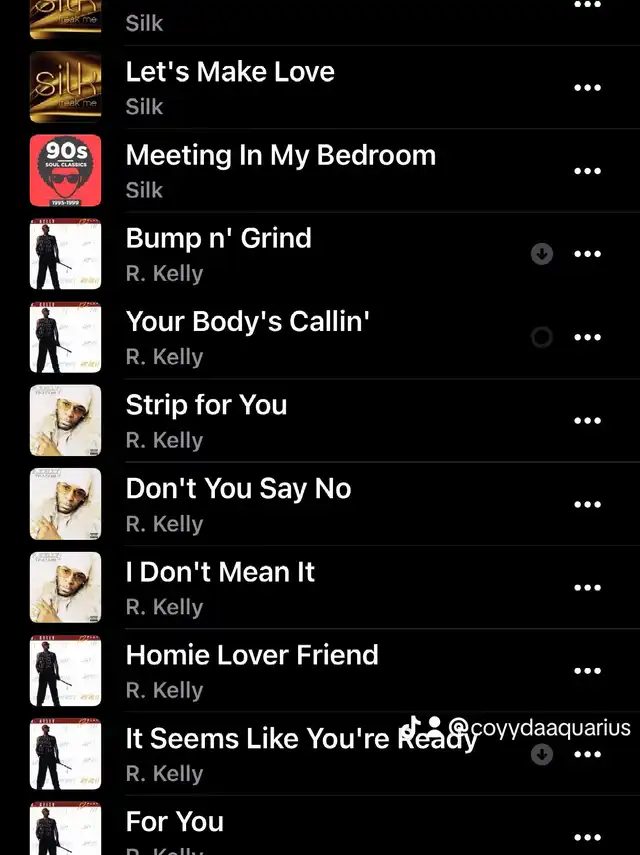Play For You by R. Kelly
This screenshot has width=640, height=855.
pos(175,823)
